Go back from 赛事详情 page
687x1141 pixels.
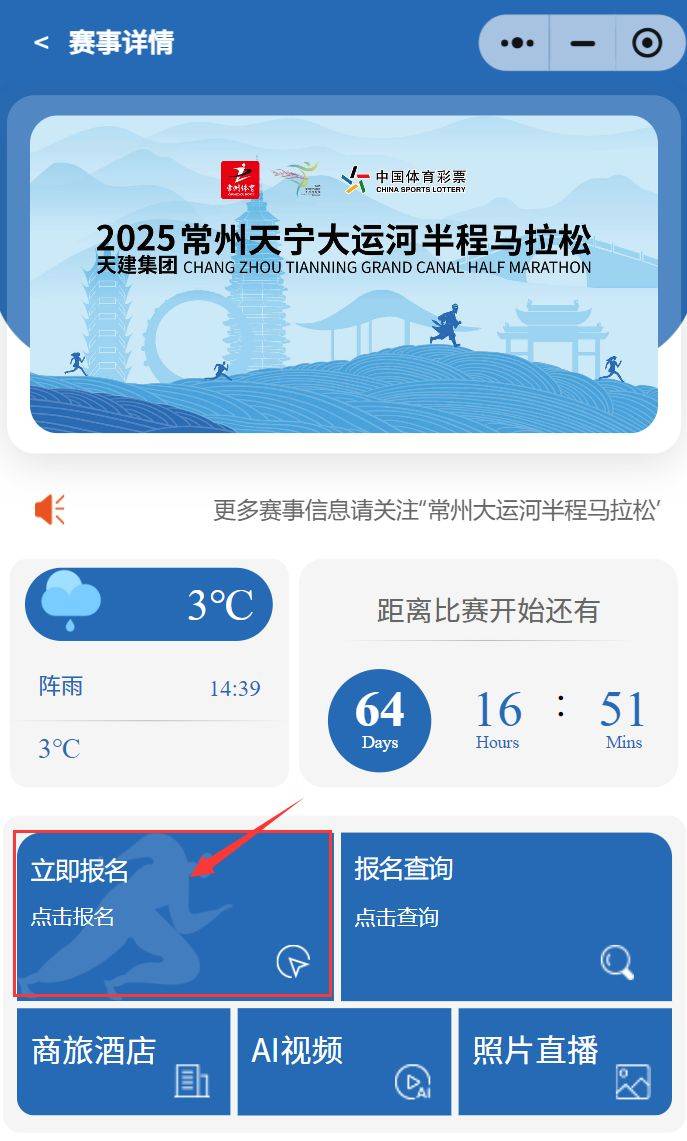point(41,43)
